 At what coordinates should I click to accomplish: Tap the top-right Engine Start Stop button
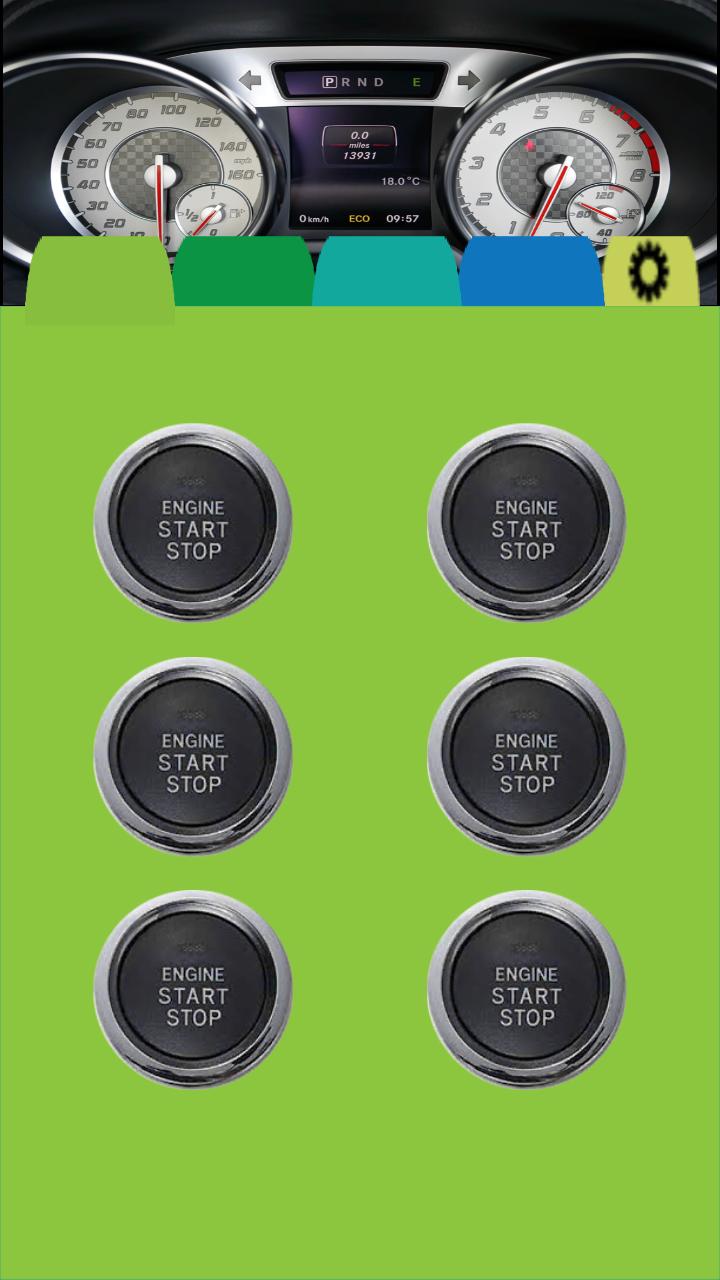click(x=526, y=522)
